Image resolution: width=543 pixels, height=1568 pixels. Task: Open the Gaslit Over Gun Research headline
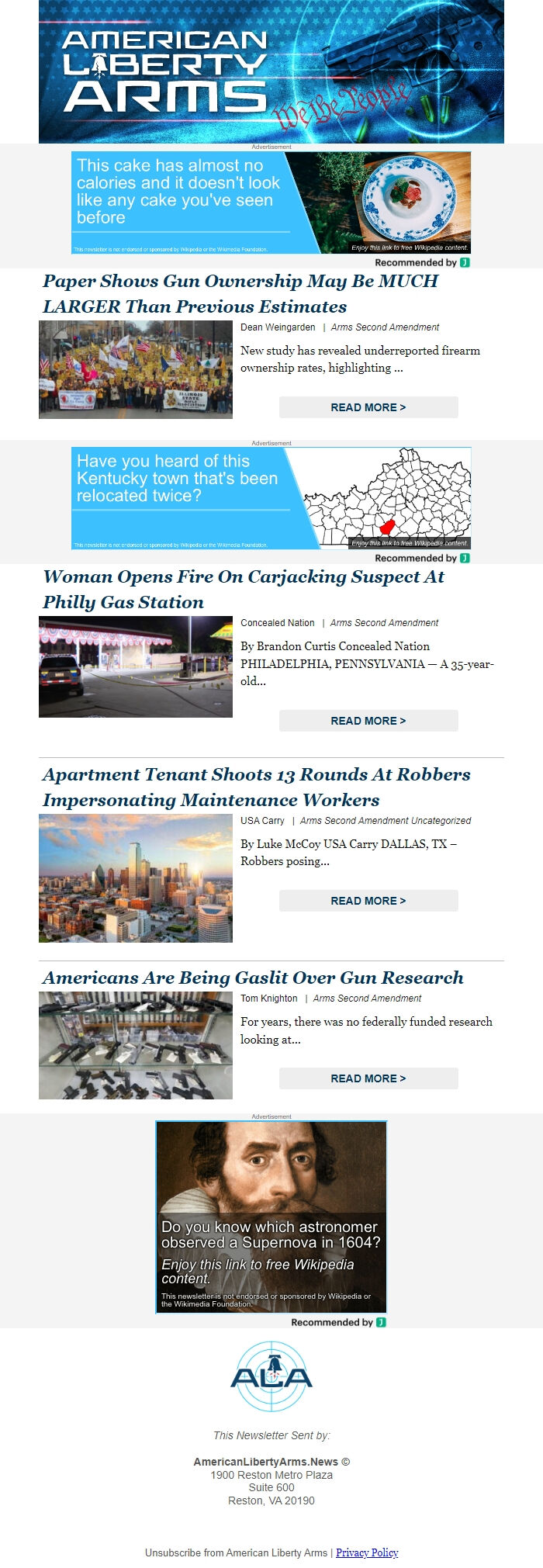coord(253,978)
